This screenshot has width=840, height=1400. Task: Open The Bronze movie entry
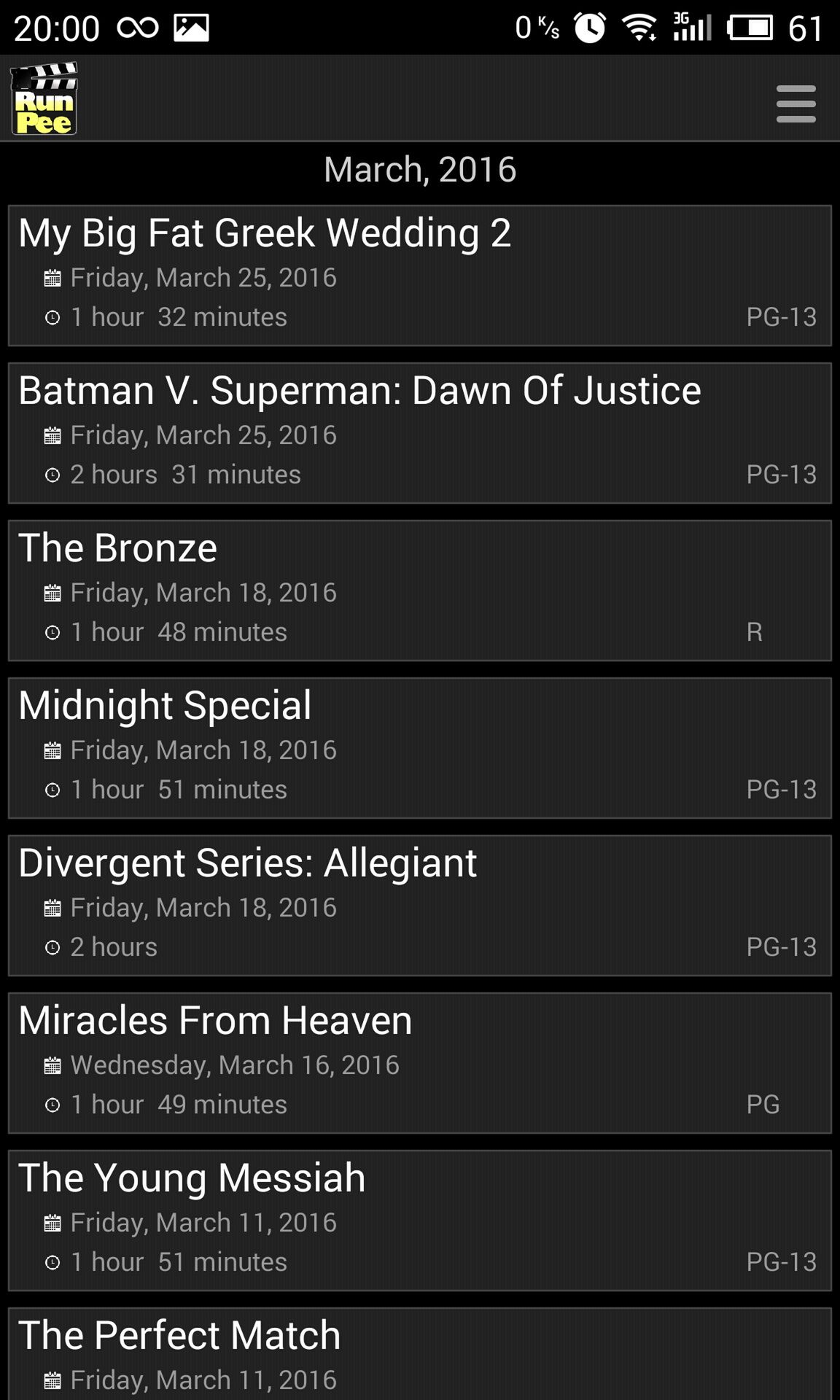[420, 591]
